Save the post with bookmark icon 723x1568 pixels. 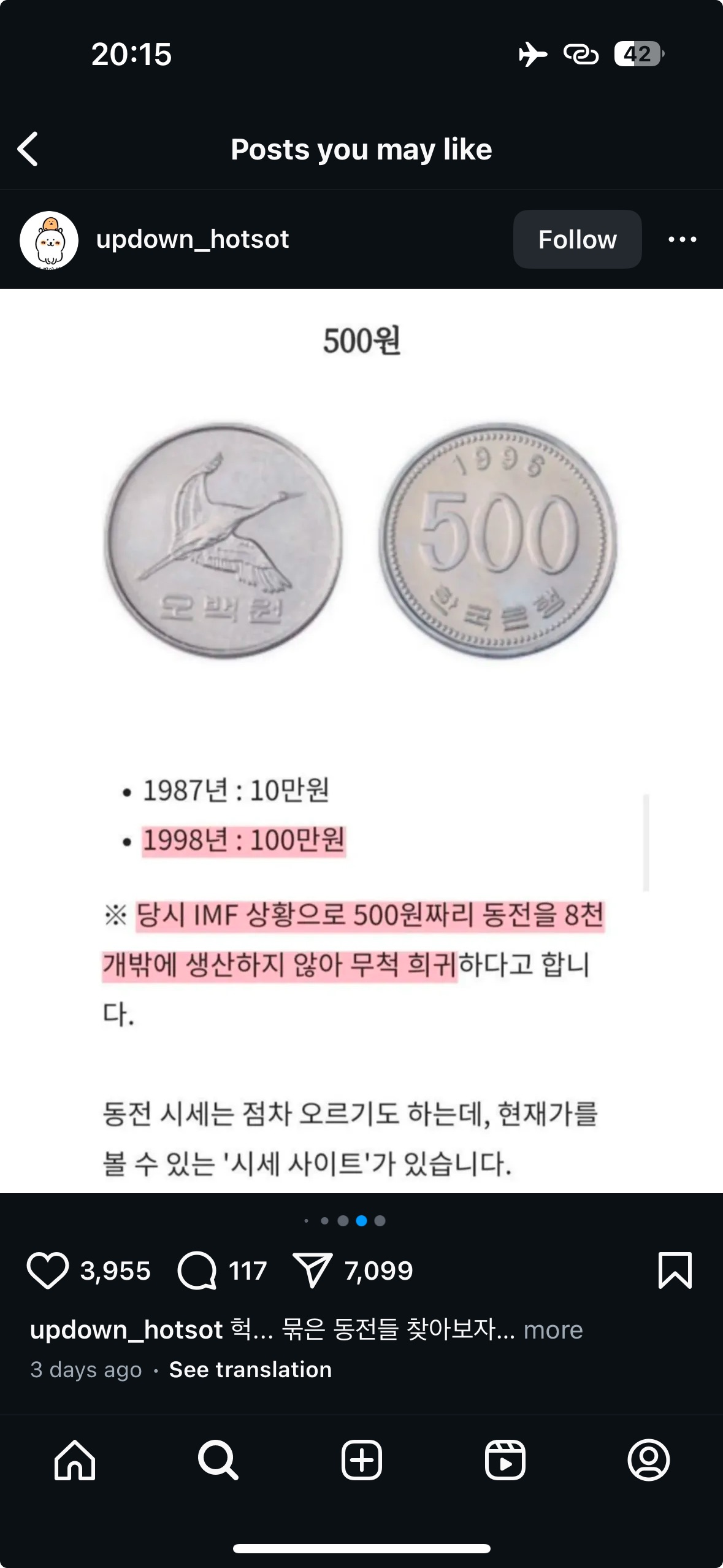pyautogui.click(x=675, y=1270)
